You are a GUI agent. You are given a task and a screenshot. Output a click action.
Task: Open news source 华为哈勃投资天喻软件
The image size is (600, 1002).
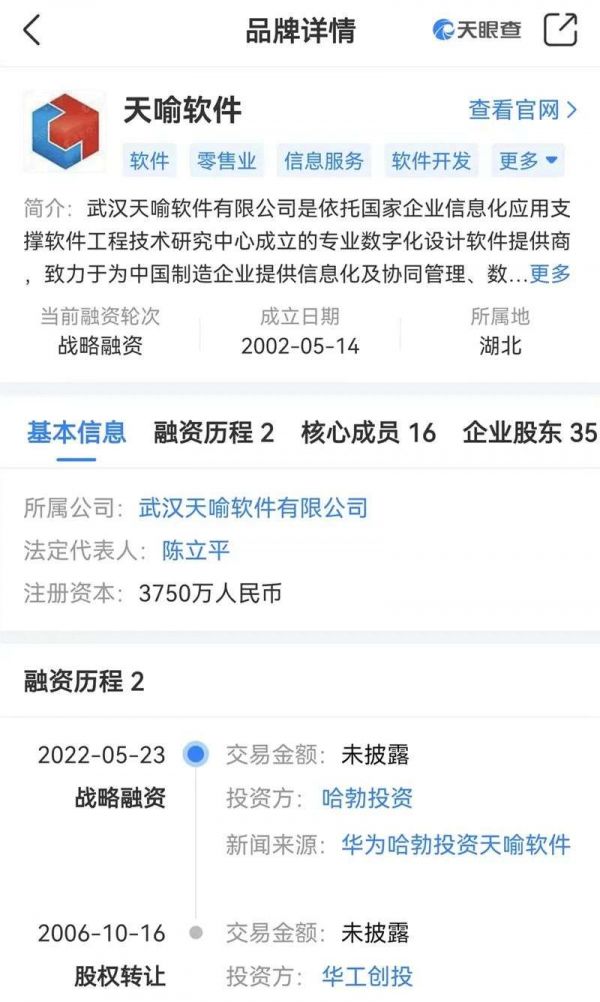point(455,844)
